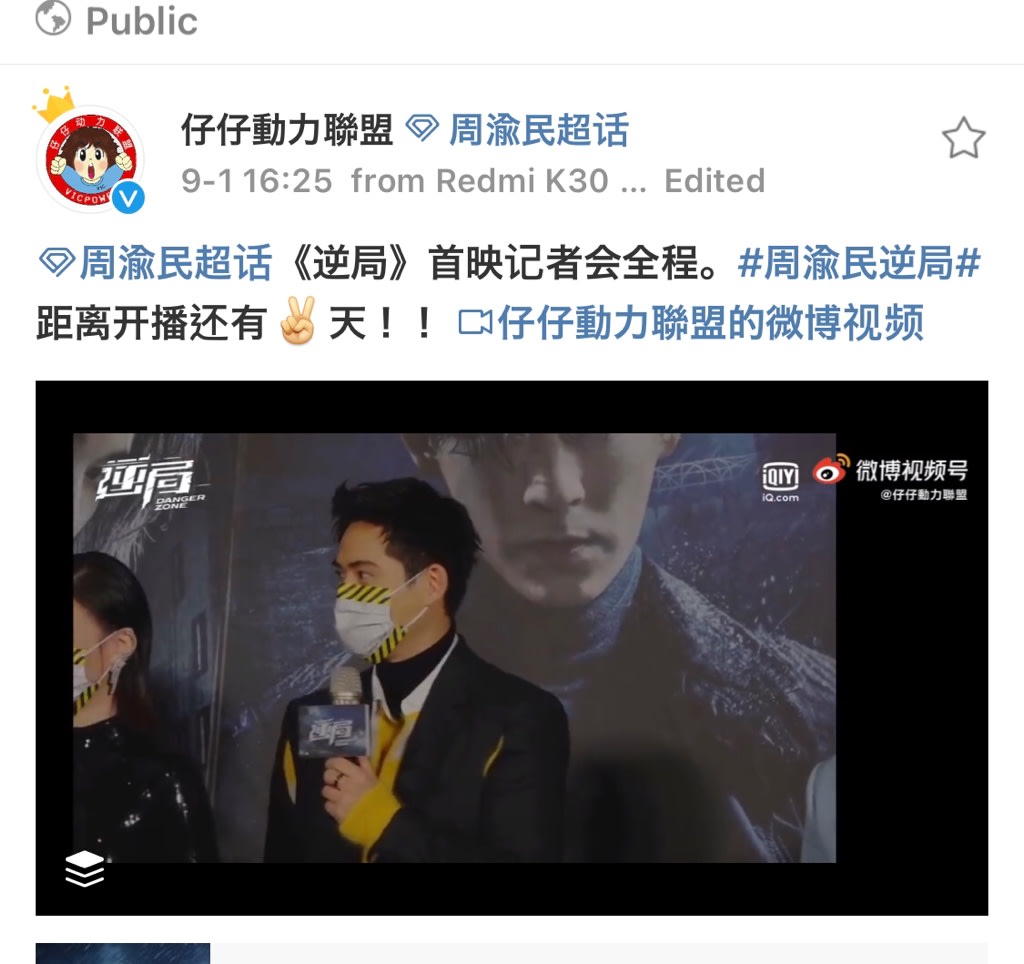Open the #周渝民逆局# hashtag
Image resolution: width=1024 pixels, height=964 pixels.
[x=858, y=264]
